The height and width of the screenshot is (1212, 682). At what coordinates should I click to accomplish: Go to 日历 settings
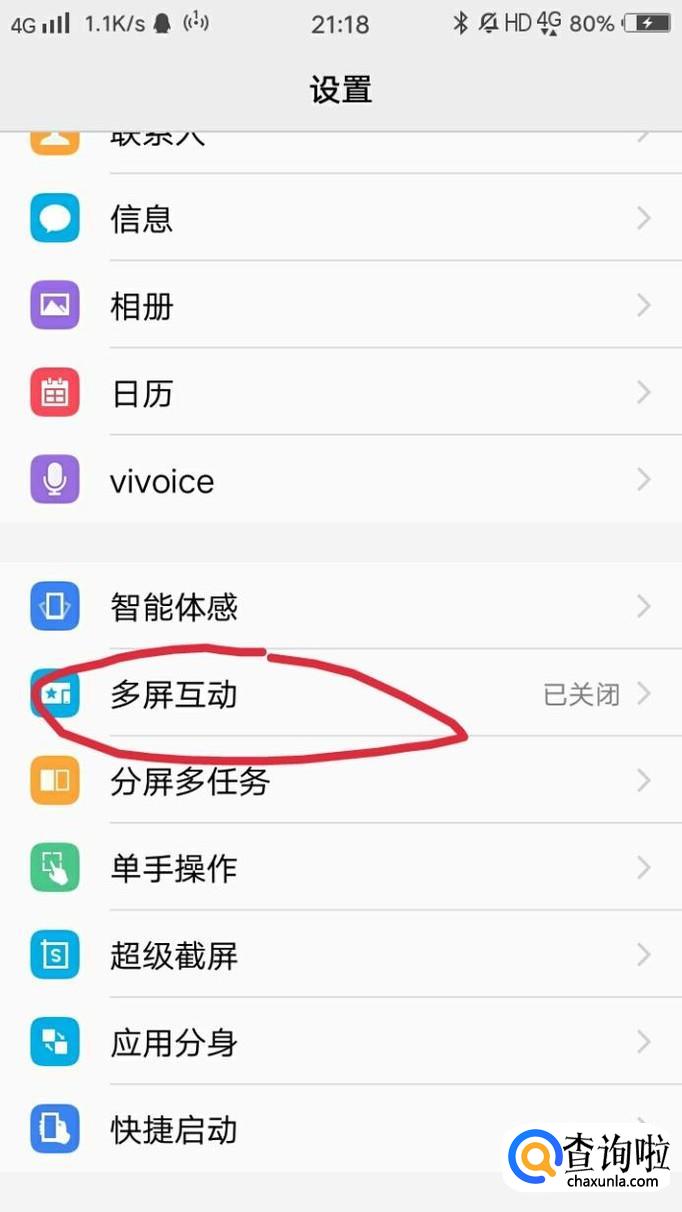[340, 393]
